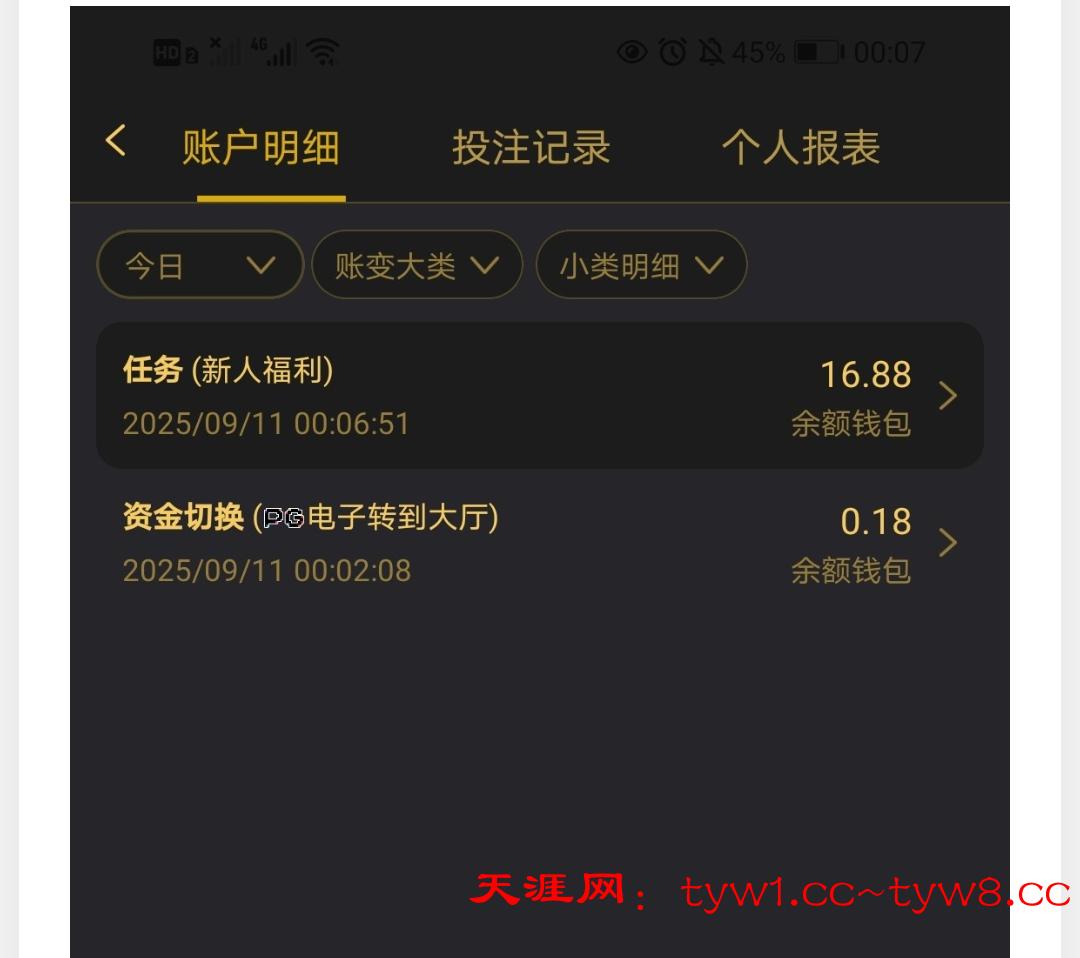Go back using the top-left arrow
Screen dimensions: 1080x958
click(116, 141)
